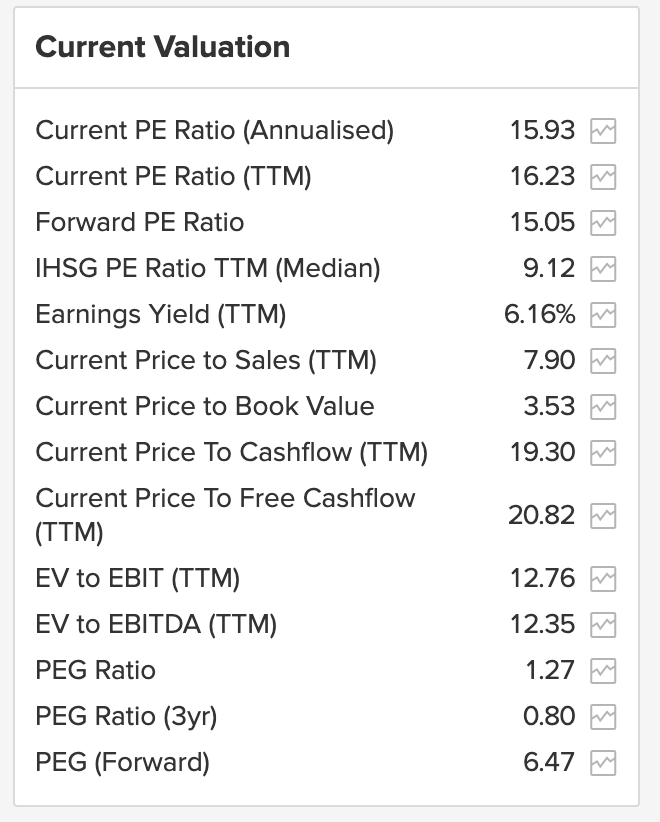The width and height of the screenshot is (660, 822).
Task: Tap the chart icon next to PEG Ratio 1.27
Action: pos(603,671)
